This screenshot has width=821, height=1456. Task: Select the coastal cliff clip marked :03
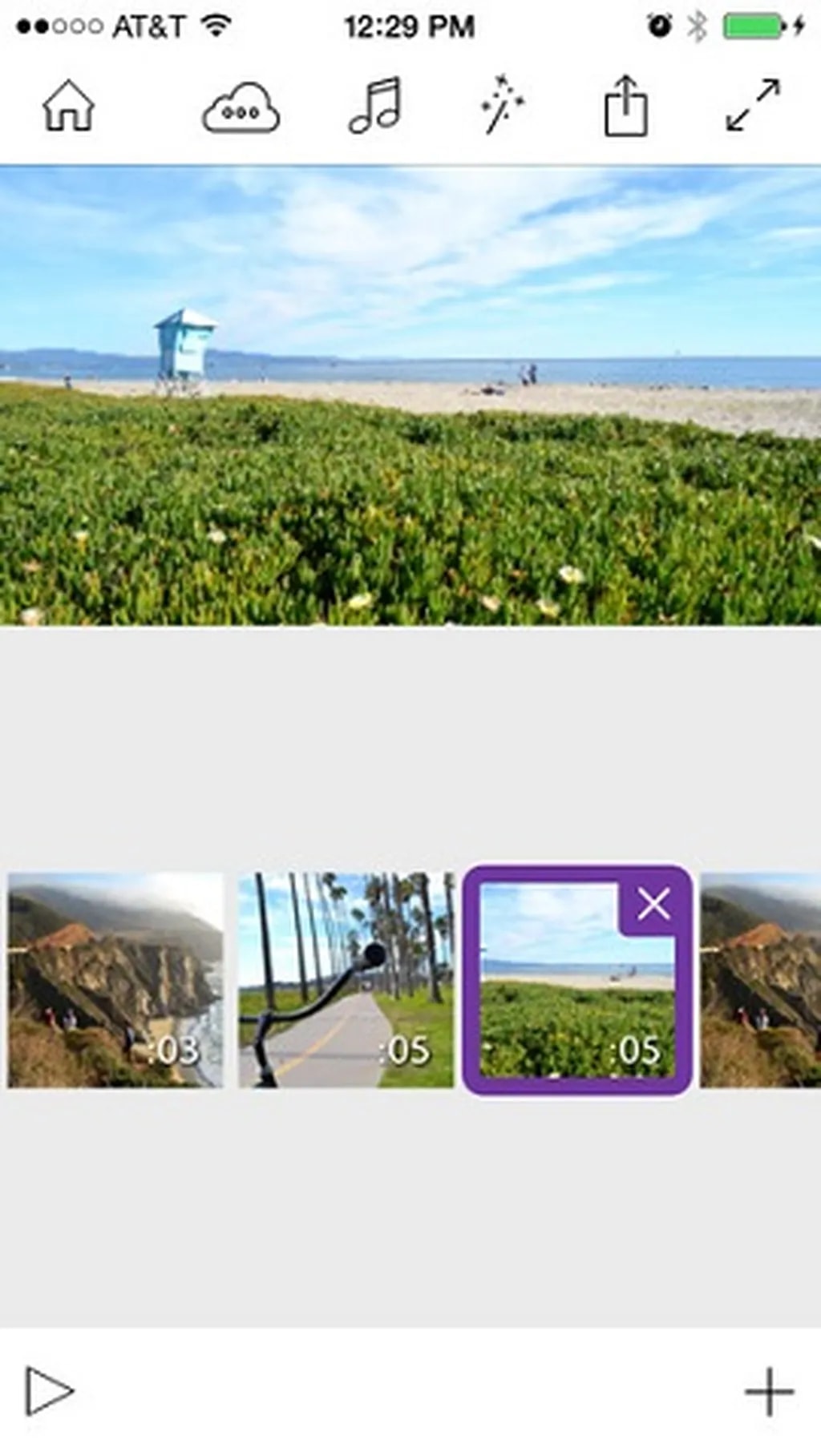(115, 979)
